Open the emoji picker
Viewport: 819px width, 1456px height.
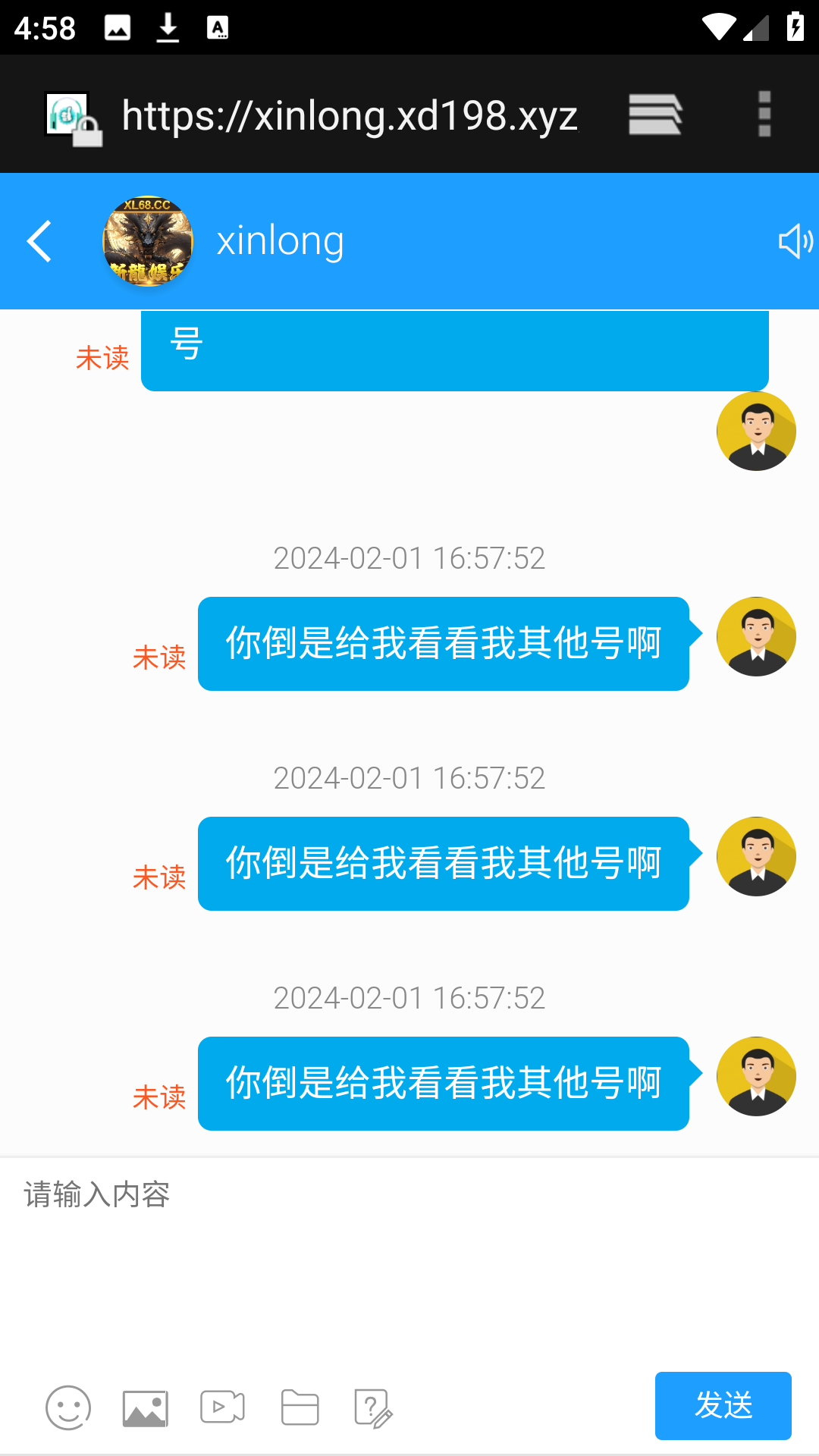67,1407
